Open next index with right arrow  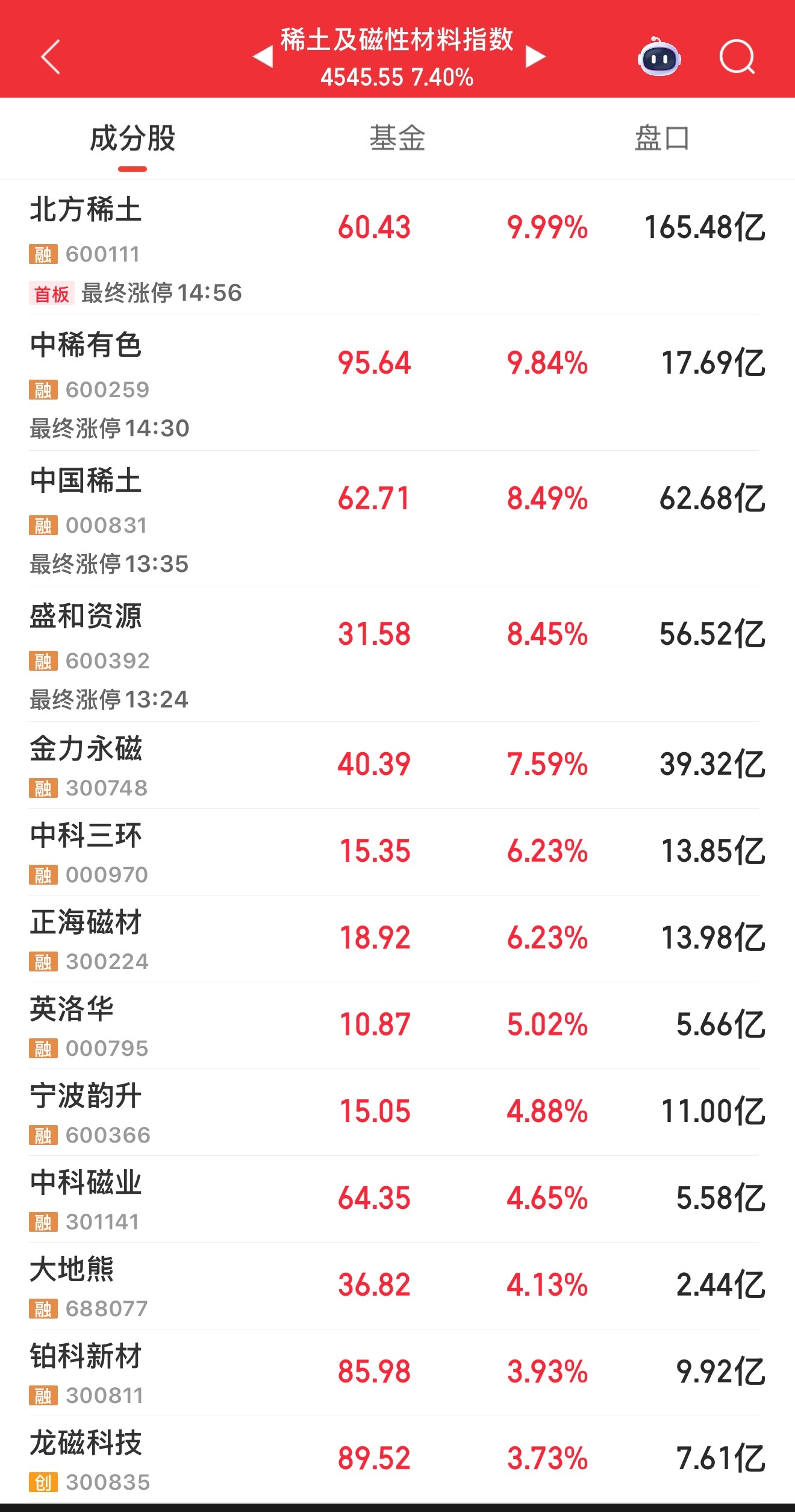coord(536,55)
